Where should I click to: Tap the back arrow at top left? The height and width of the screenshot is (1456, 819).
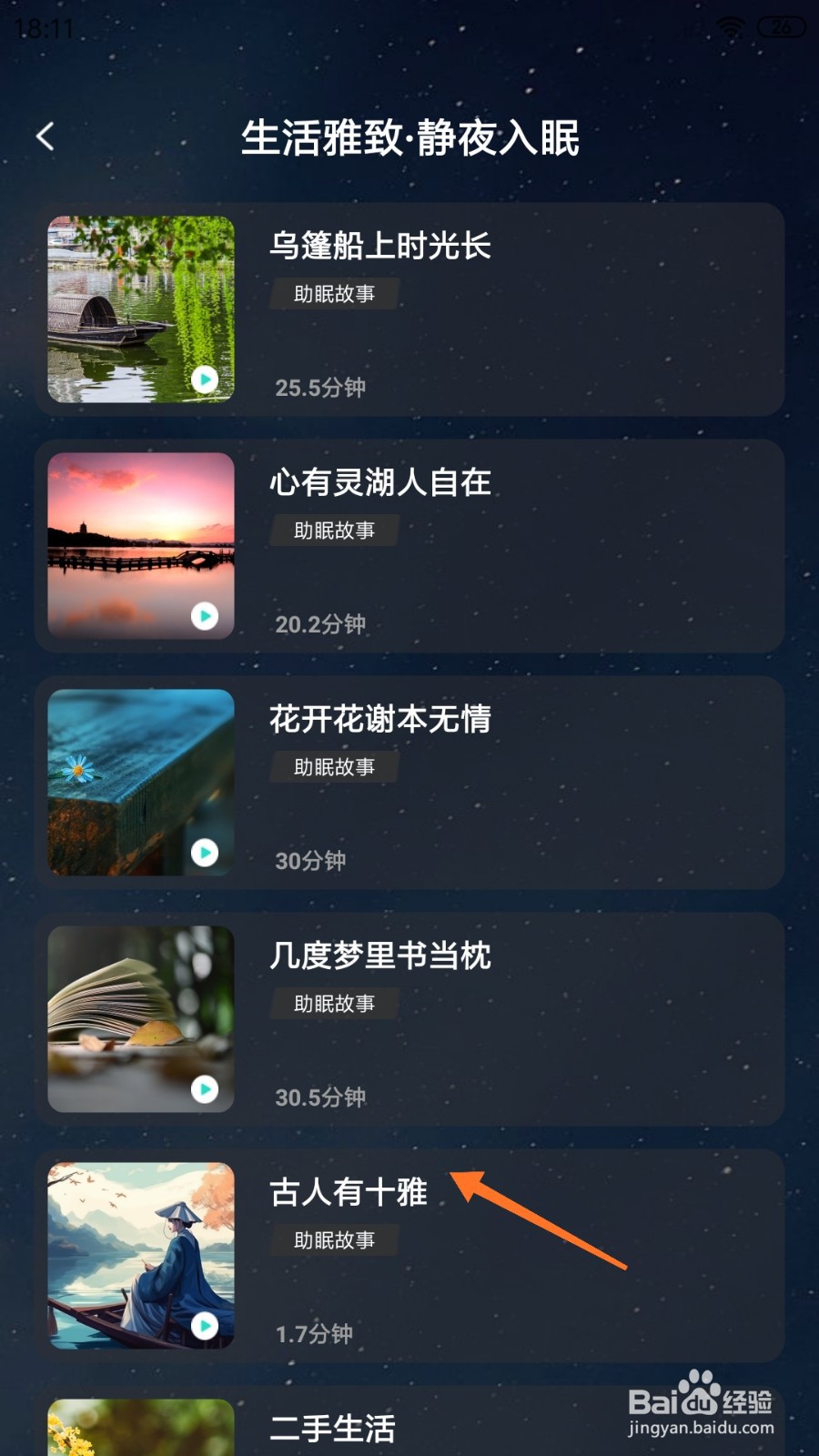coord(45,135)
